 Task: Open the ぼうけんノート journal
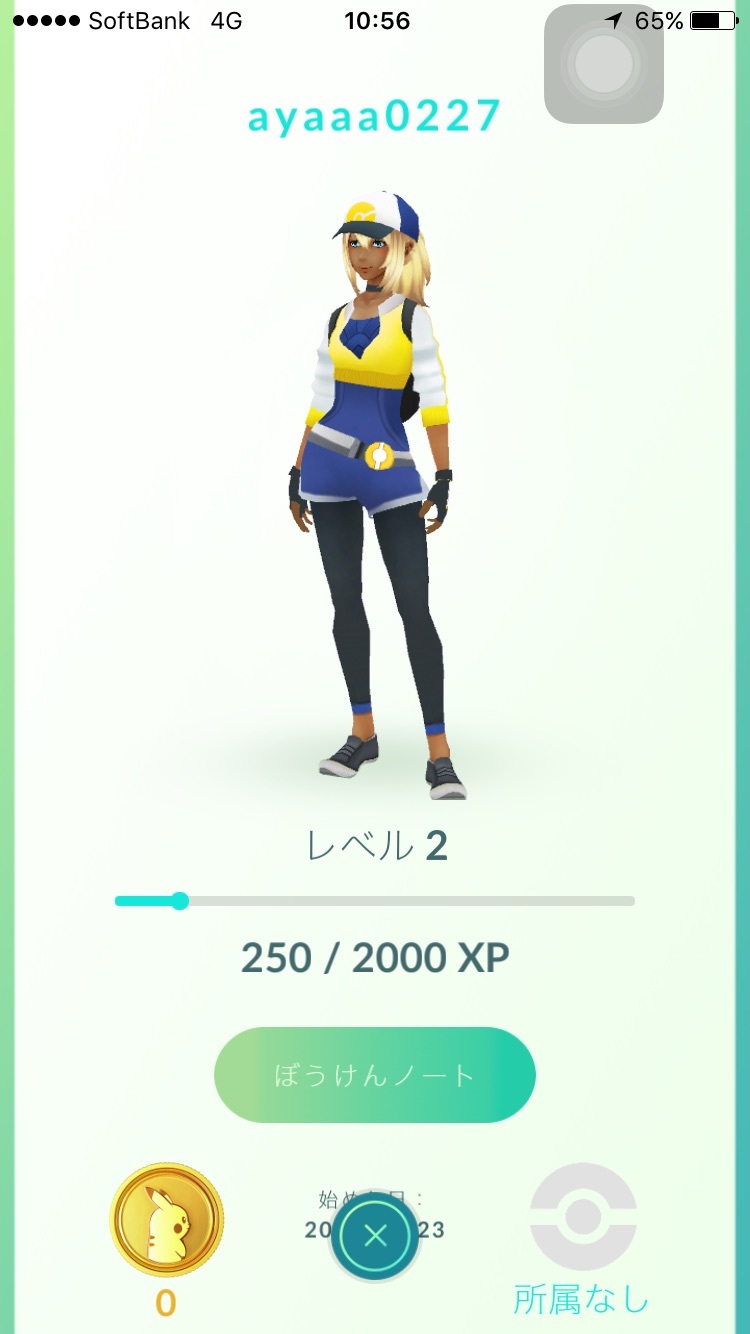click(x=375, y=1075)
